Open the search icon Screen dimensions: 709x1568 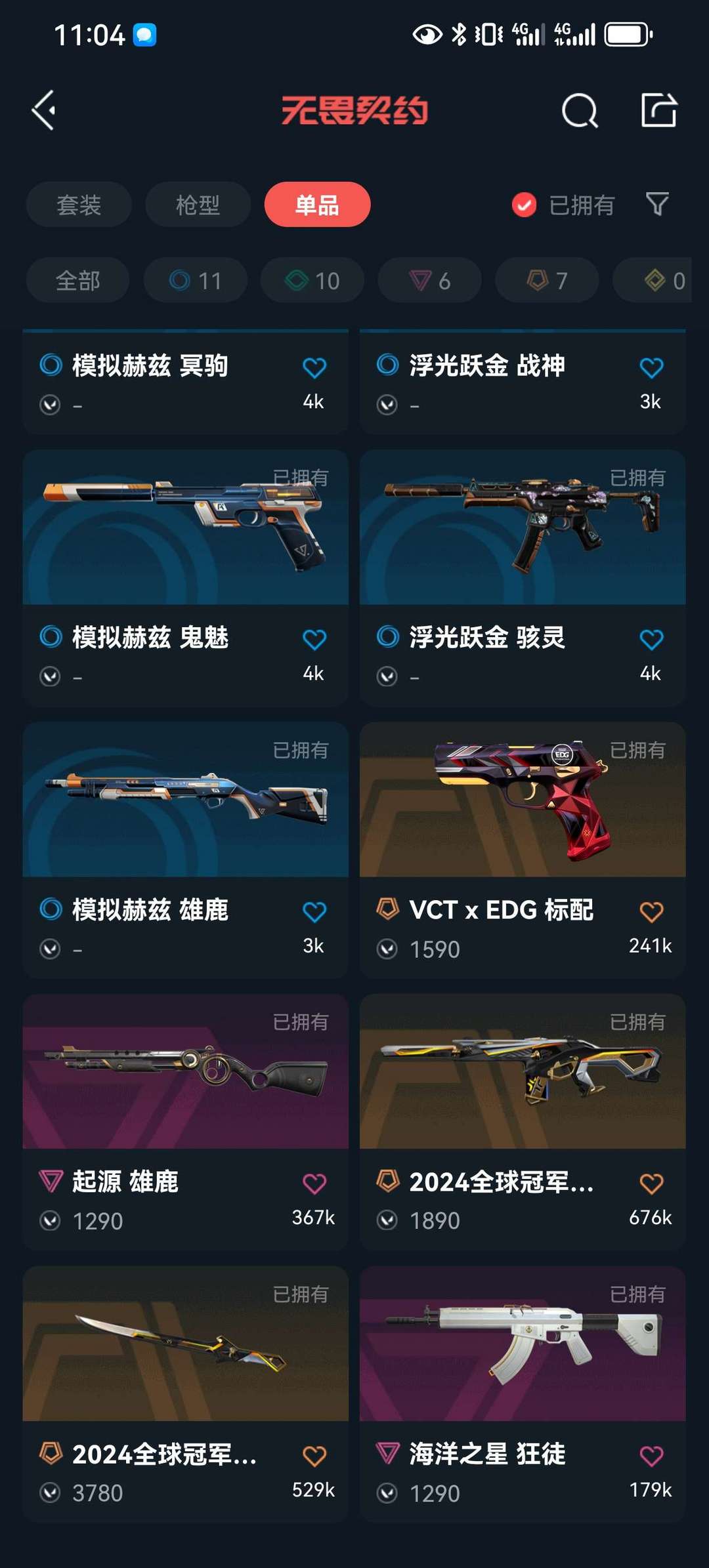(x=578, y=110)
